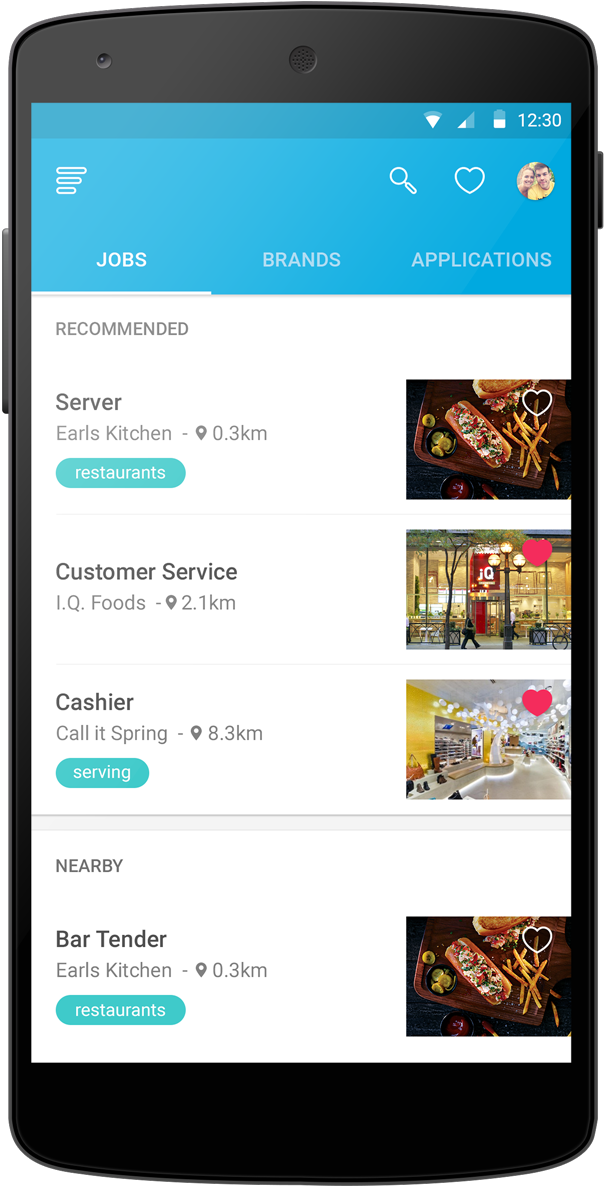Remove heart from the Cashier job
The height and width of the screenshot is (1189, 604).
coord(537,702)
